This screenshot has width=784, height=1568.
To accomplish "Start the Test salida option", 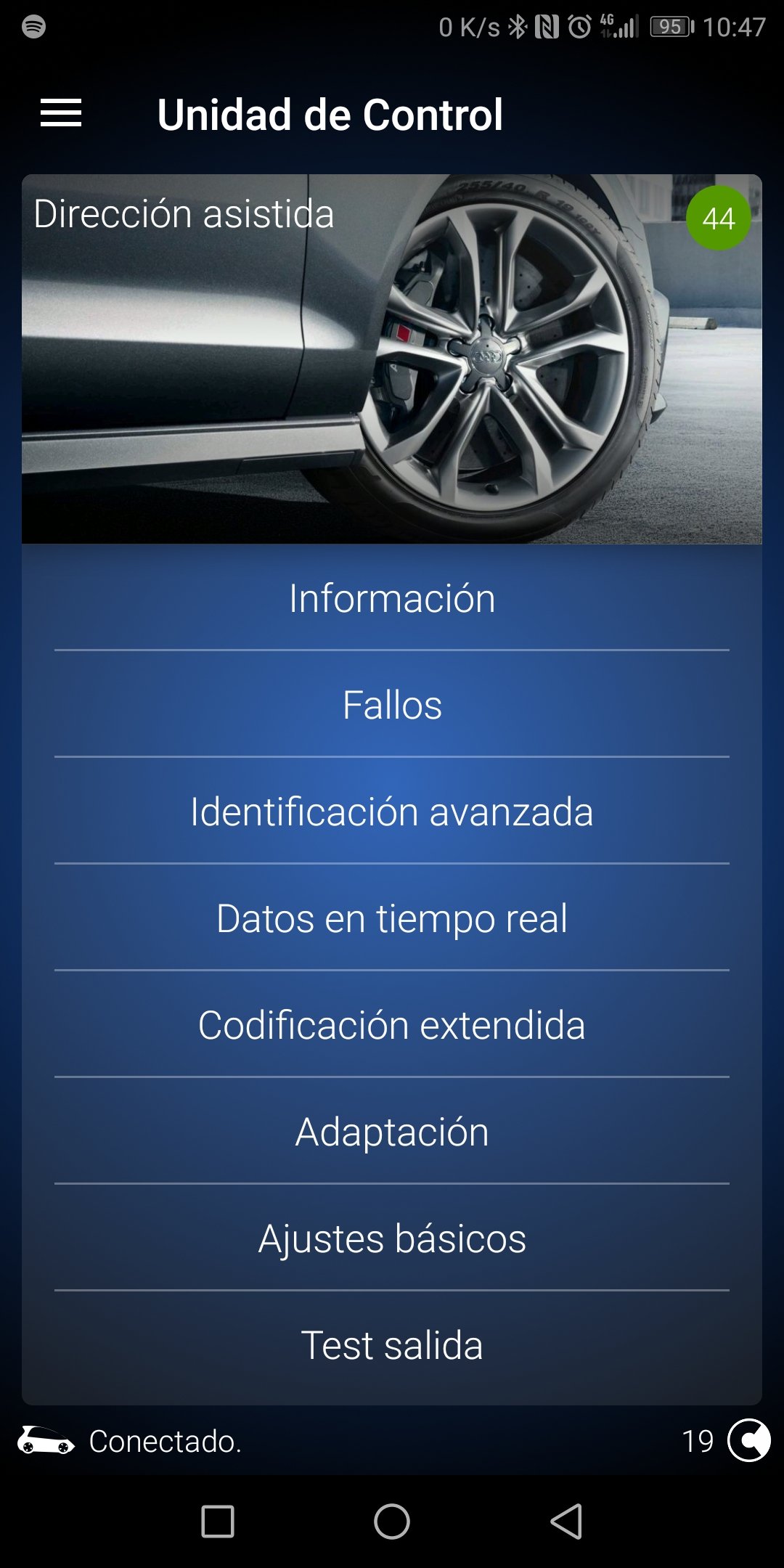I will pyautogui.click(x=392, y=1345).
